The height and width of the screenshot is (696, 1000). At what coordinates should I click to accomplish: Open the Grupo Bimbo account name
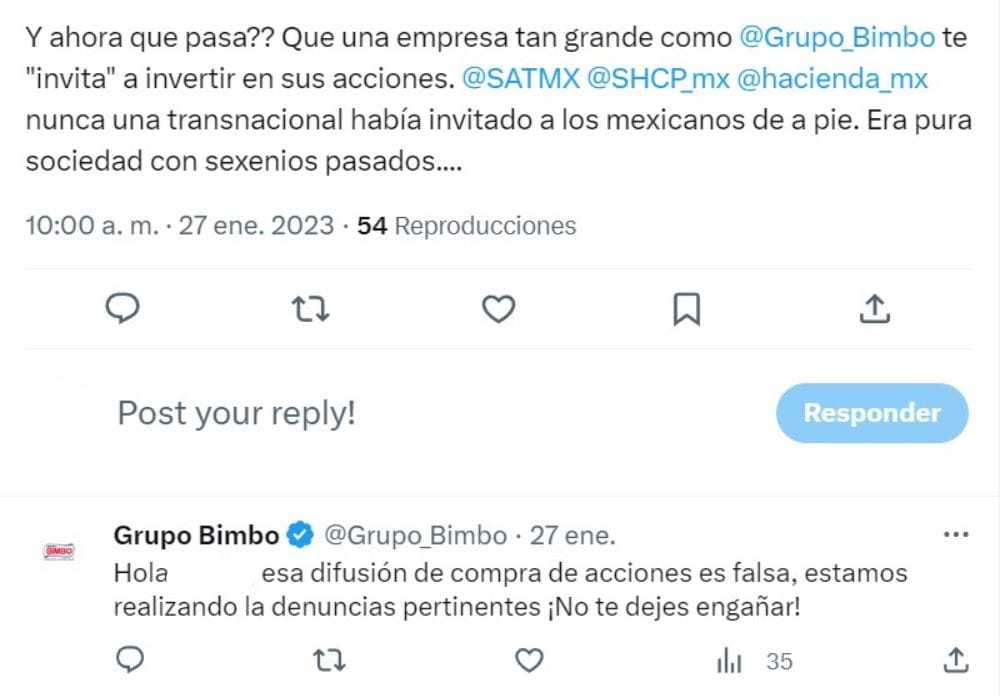pyautogui.click(x=196, y=535)
